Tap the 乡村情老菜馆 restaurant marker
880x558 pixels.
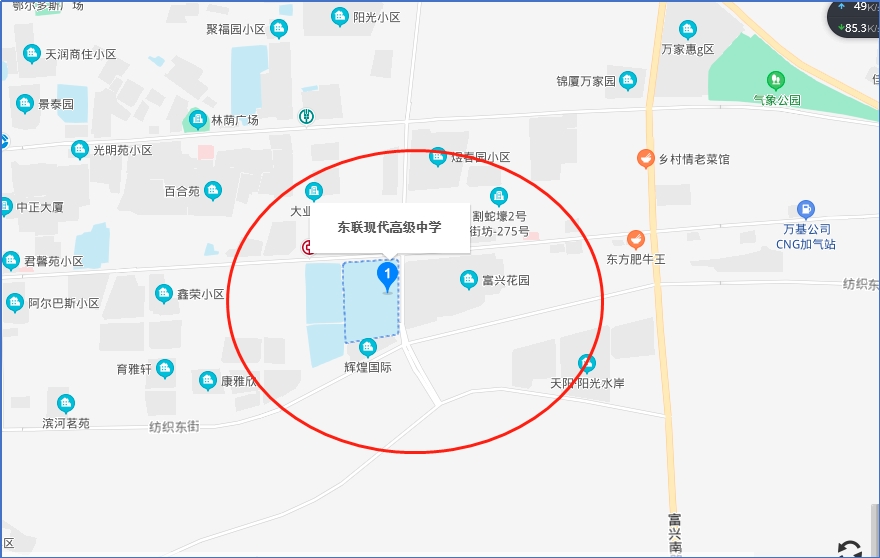(x=646, y=158)
